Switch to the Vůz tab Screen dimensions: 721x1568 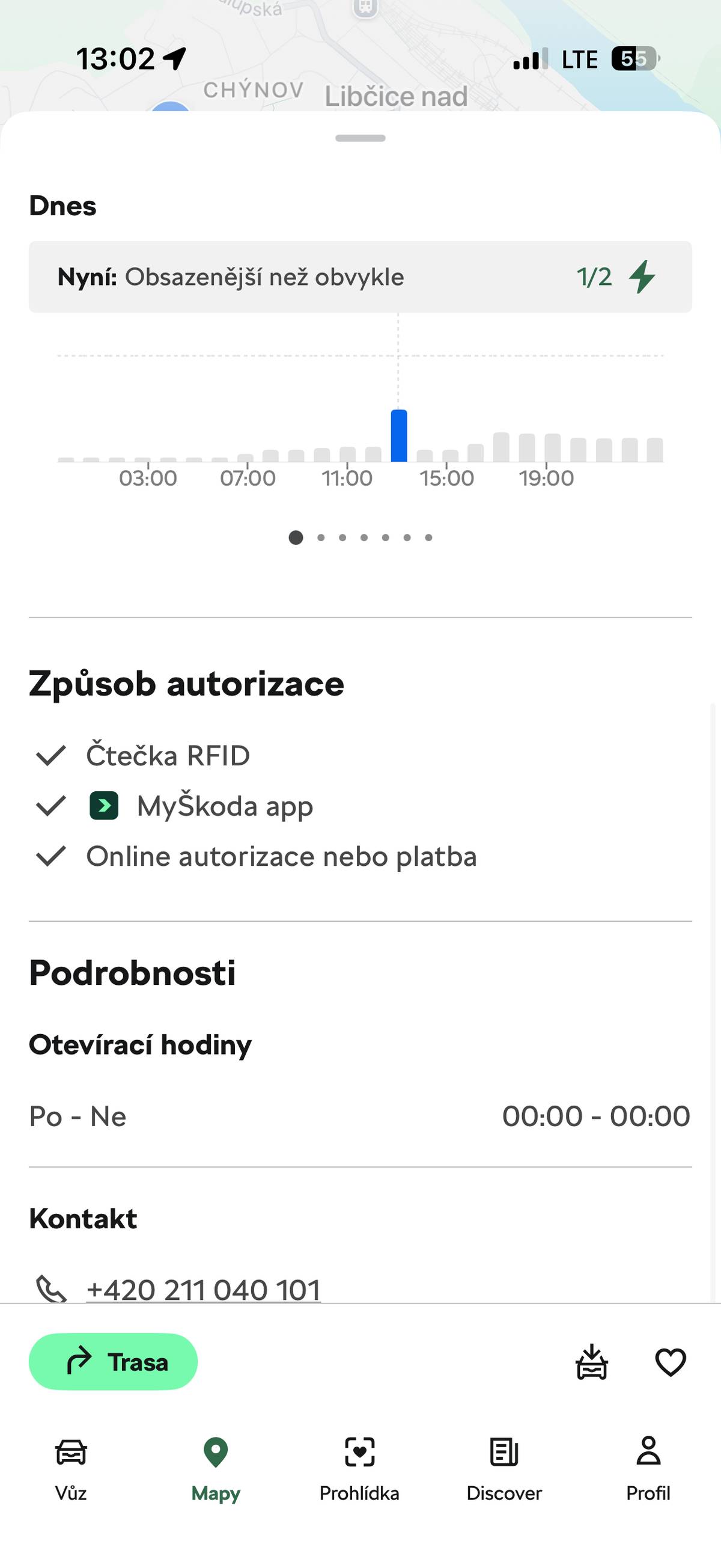coord(71,1469)
